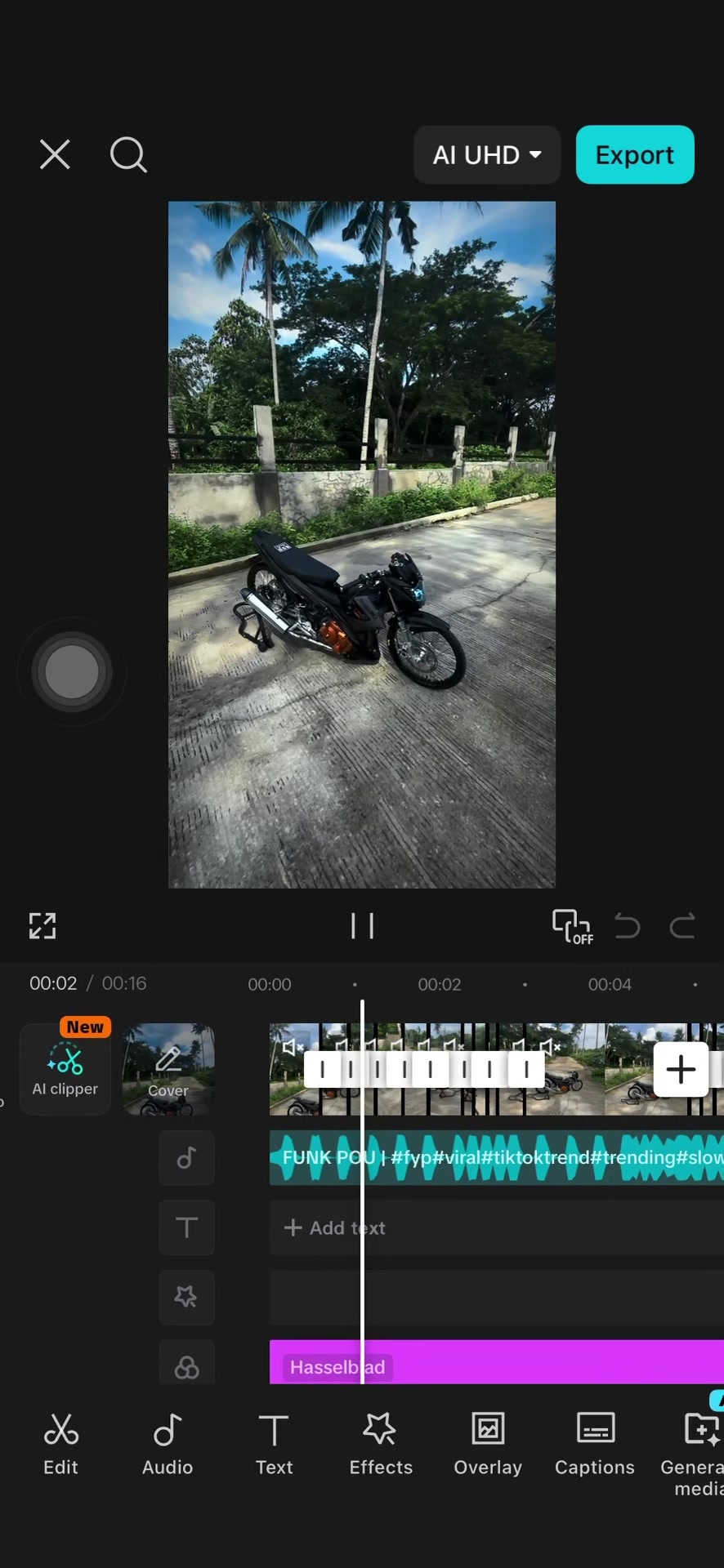Image resolution: width=724 pixels, height=1568 pixels.
Task: Select the Hasselblad filter track
Action: 497,1362
